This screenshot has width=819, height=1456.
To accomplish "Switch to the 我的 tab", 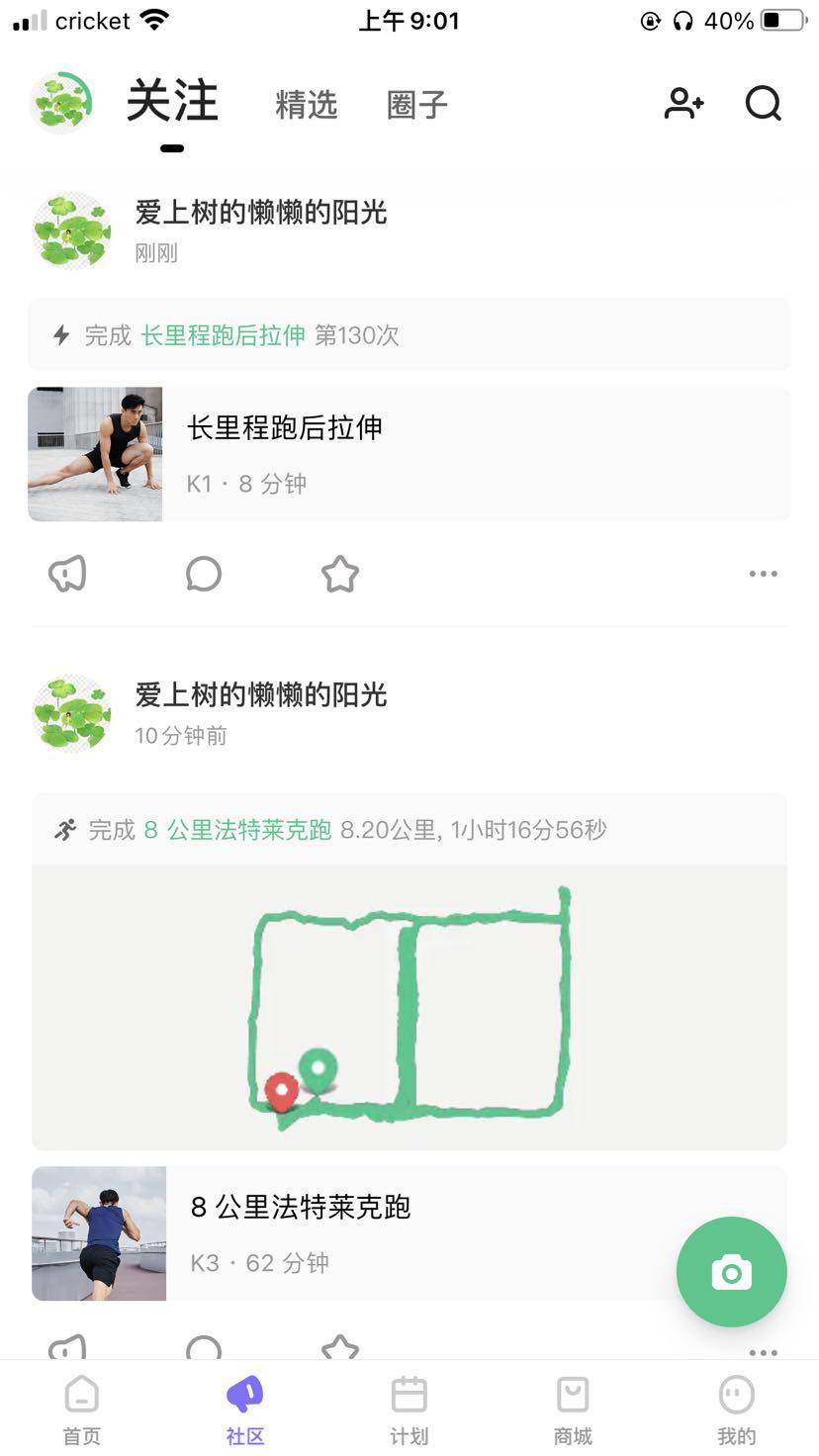I will (736, 1409).
